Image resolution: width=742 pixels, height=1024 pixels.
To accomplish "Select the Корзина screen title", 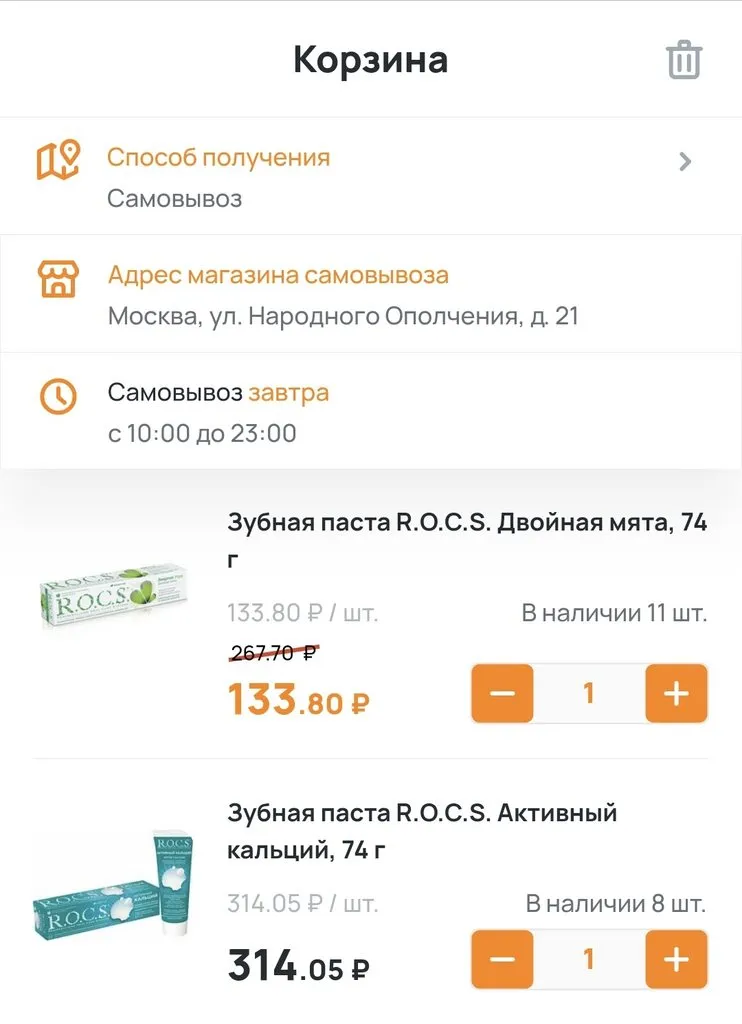I will point(371,60).
